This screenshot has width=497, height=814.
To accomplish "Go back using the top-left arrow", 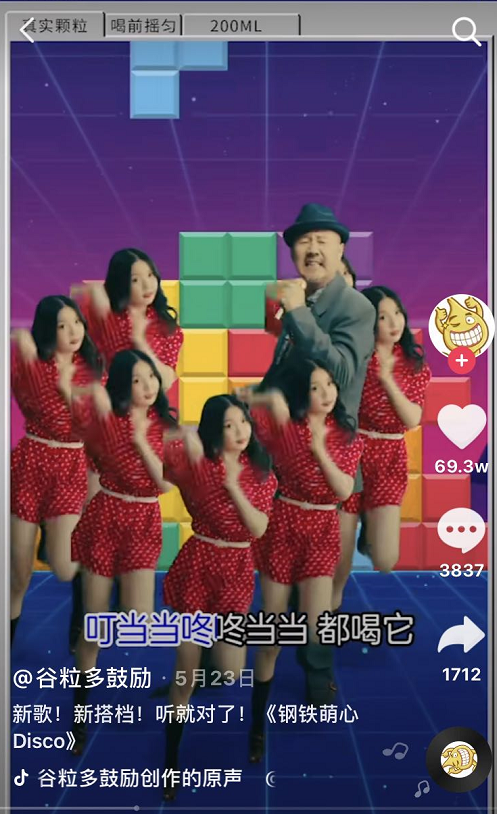I will point(27,30).
